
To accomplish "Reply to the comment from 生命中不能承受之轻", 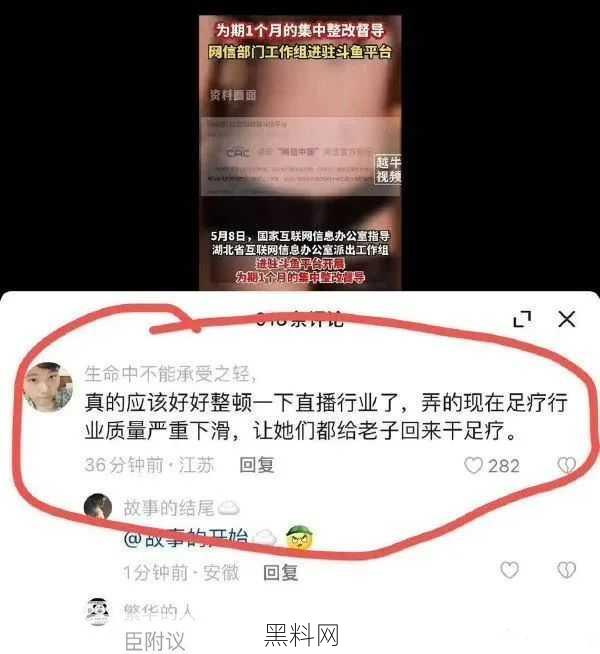I will click(257, 465).
